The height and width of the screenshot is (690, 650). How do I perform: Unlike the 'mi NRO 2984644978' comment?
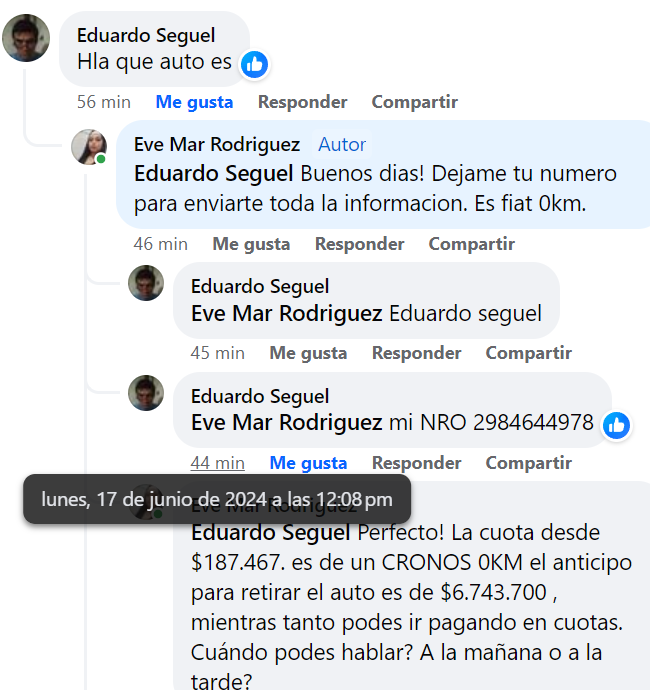[308, 463]
